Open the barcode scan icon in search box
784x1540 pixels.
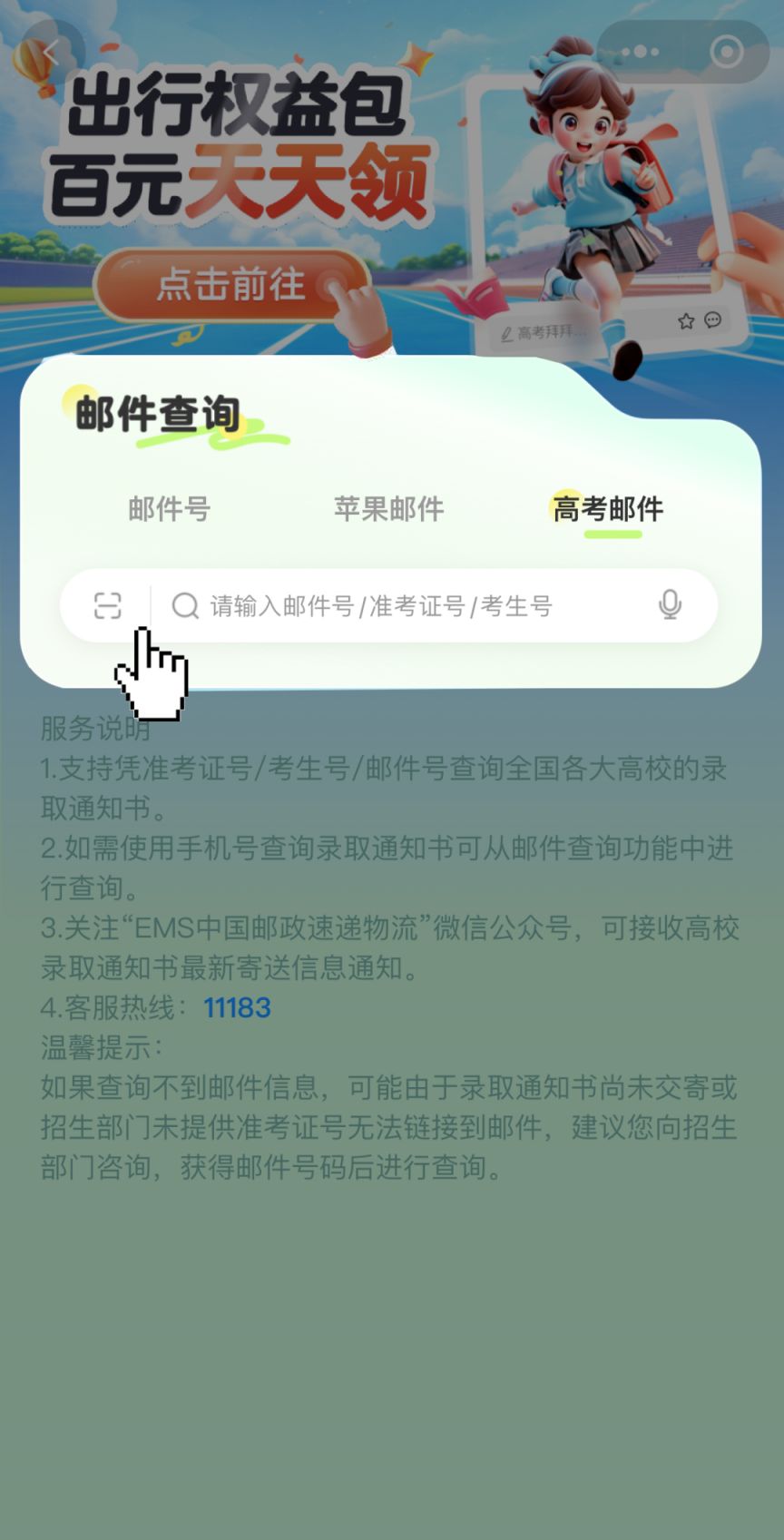point(108,605)
